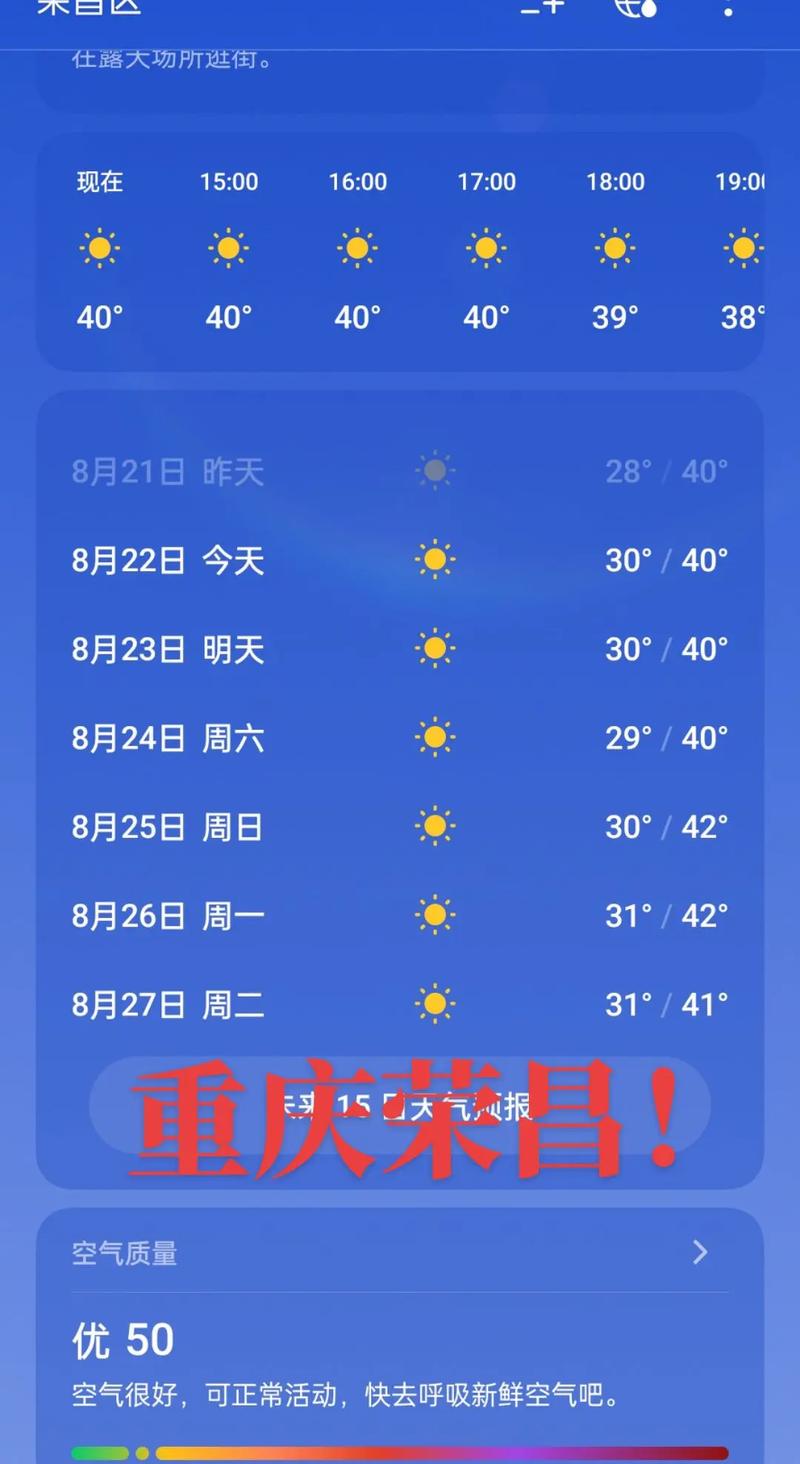Image resolution: width=800 pixels, height=1464 pixels.
Task: Tap the sunny icon at 18:00
Action: [614, 247]
